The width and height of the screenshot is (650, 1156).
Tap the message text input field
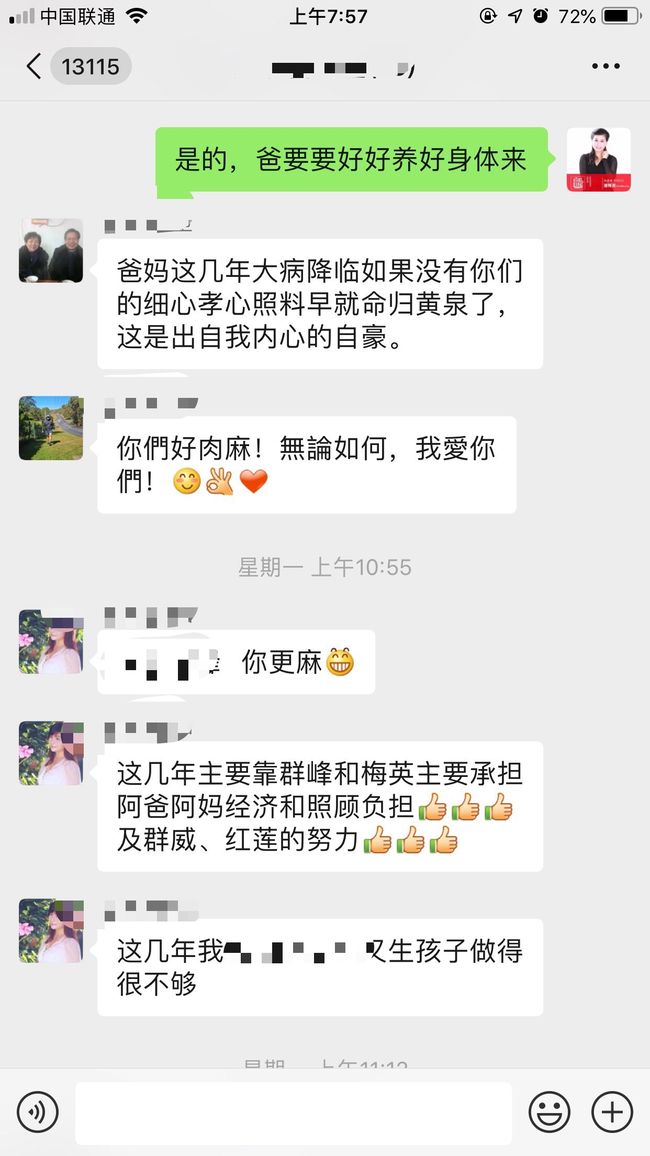(293, 1113)
